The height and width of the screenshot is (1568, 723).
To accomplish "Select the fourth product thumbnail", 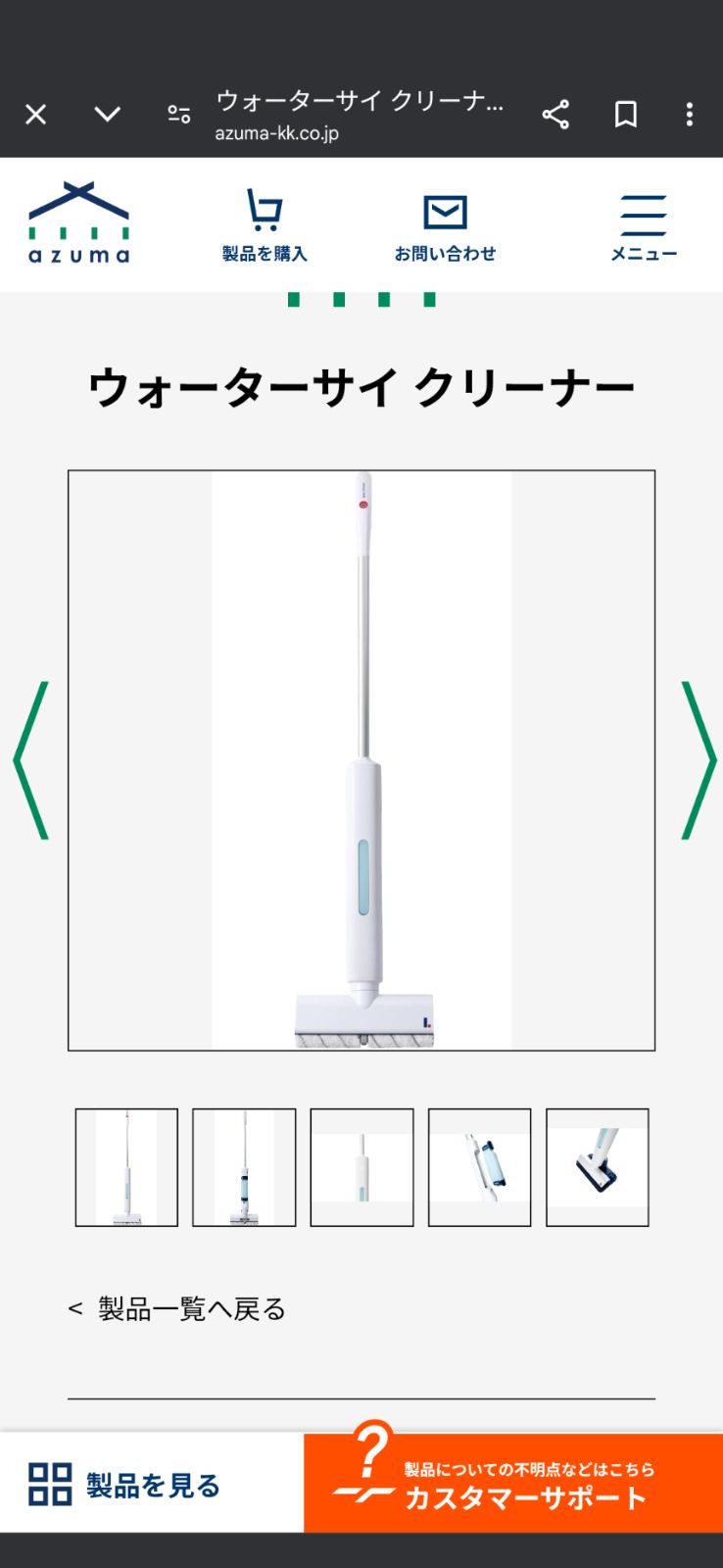I will [479, 1167].
